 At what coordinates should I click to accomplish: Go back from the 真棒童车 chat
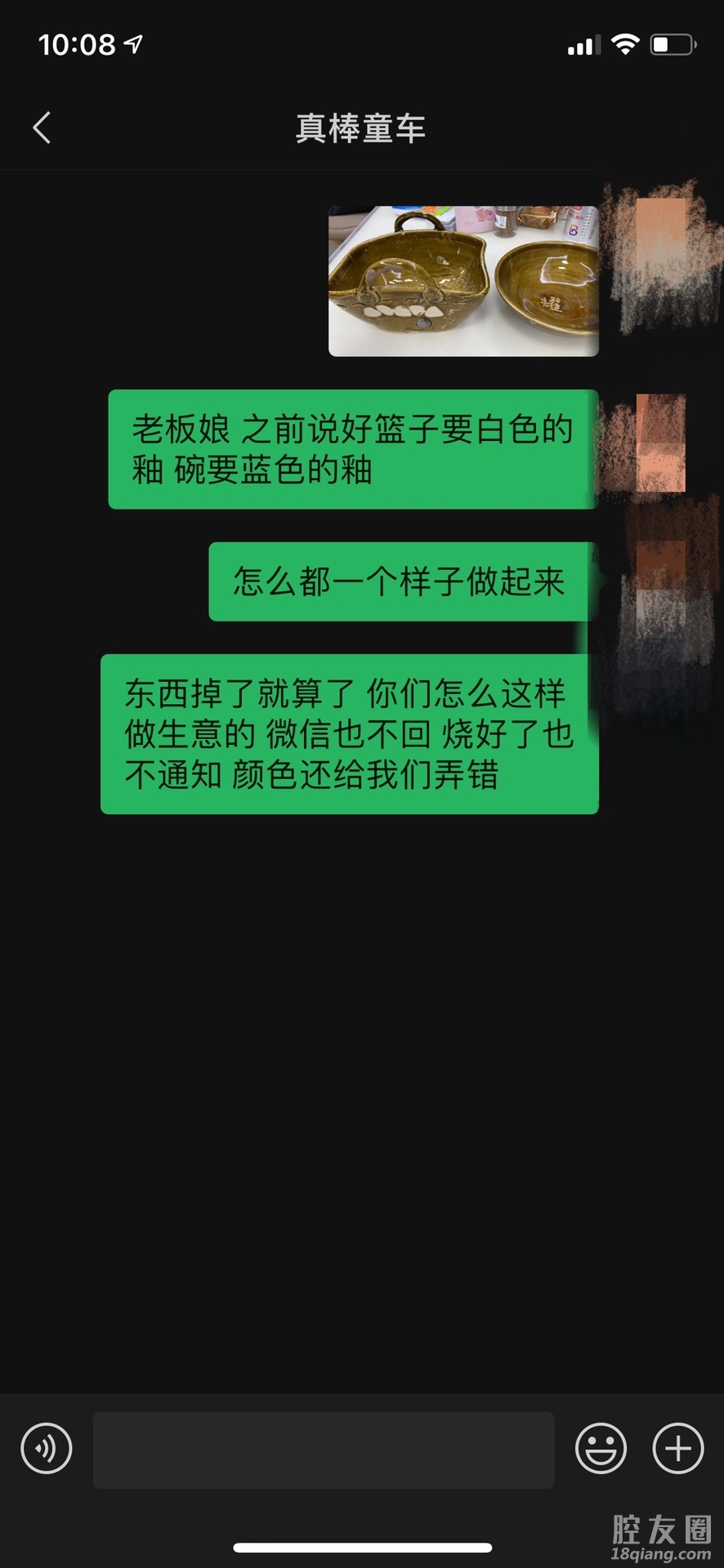coord(42,128)
